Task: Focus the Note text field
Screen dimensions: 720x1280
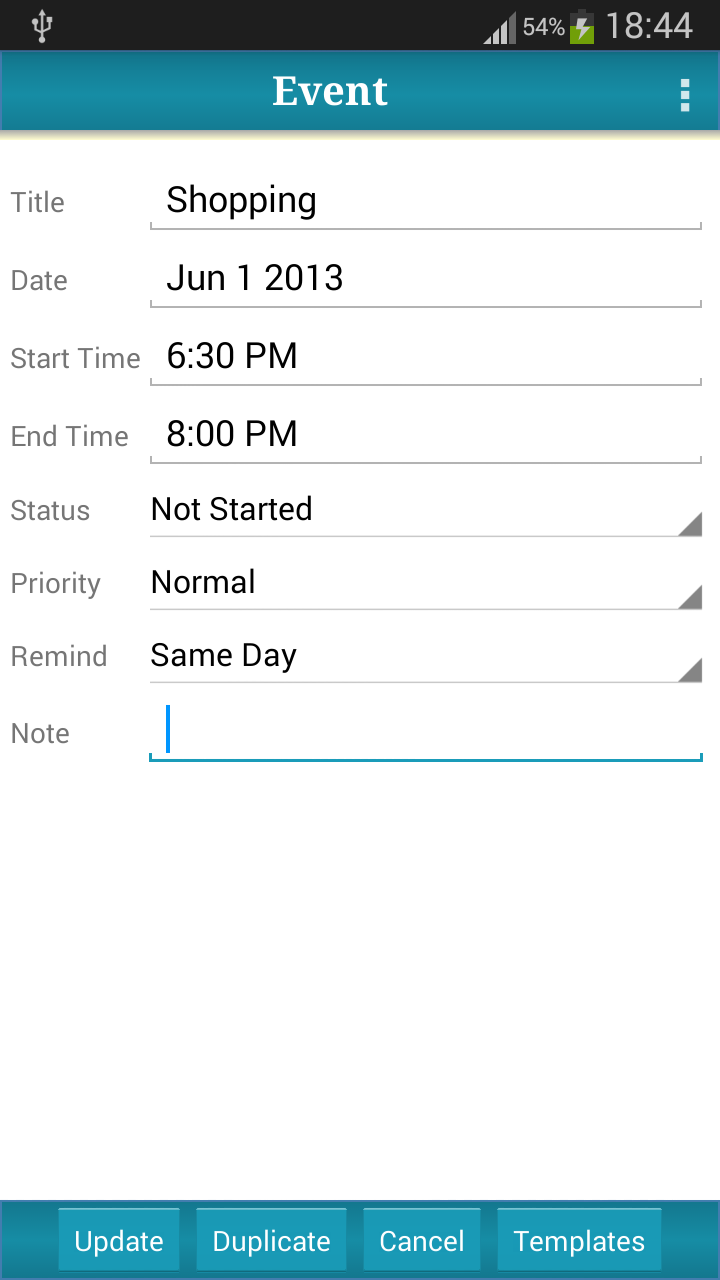Action: point(425,732)
